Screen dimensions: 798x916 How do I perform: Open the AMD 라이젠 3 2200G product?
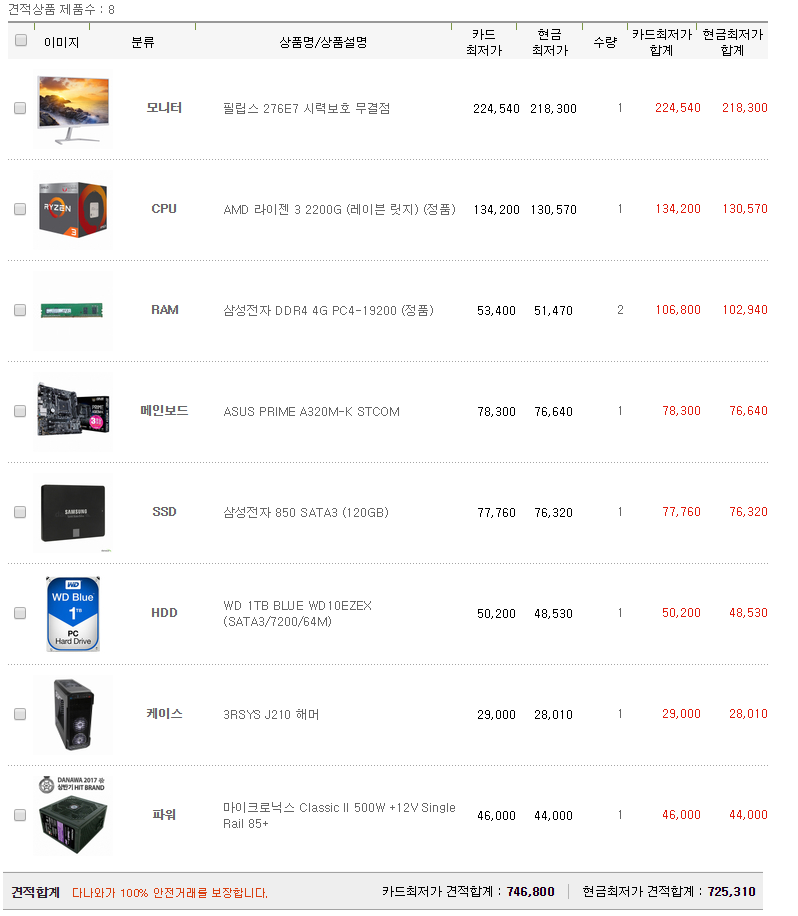[339, 210]
